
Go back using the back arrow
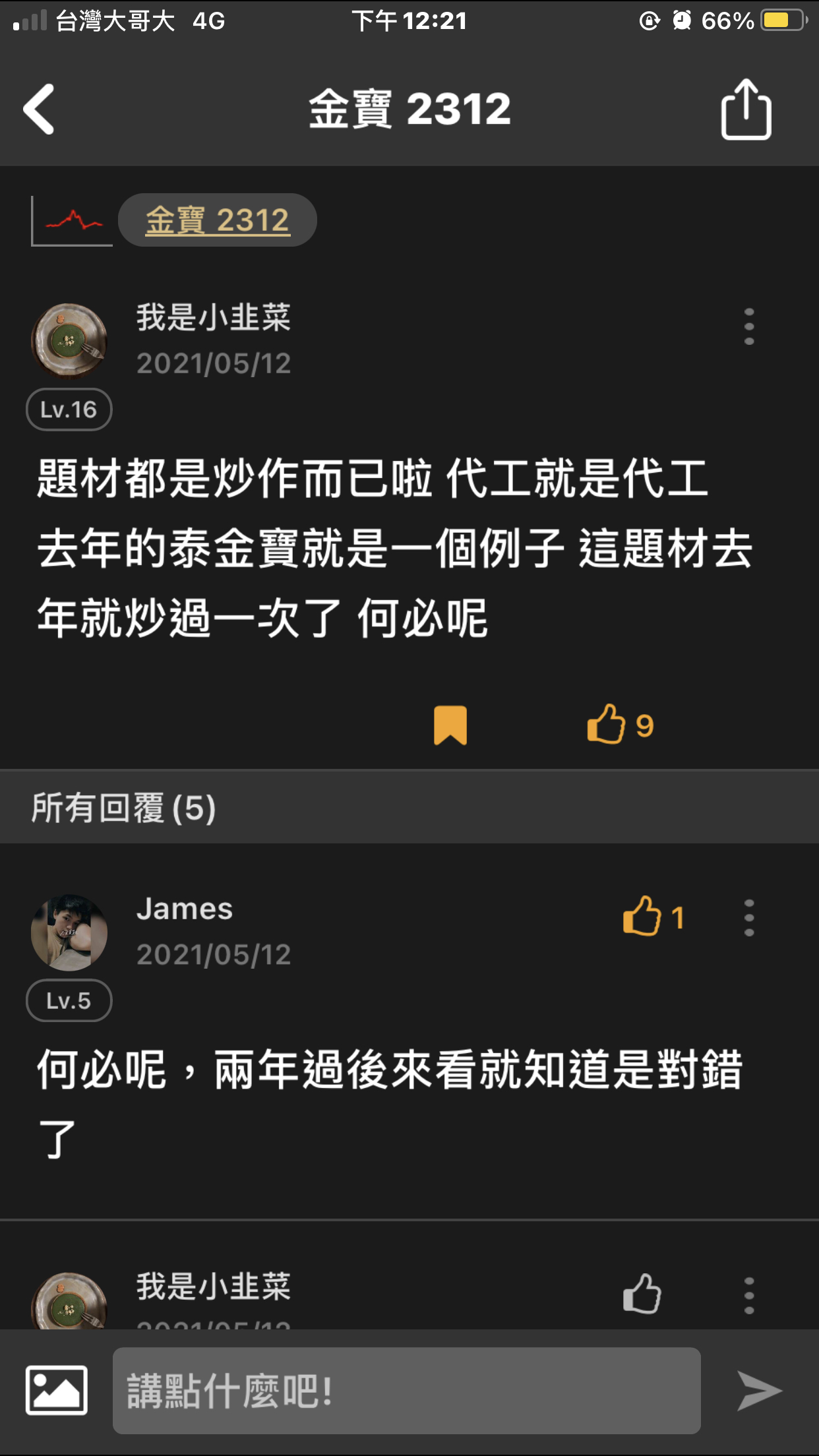(39, 109)
